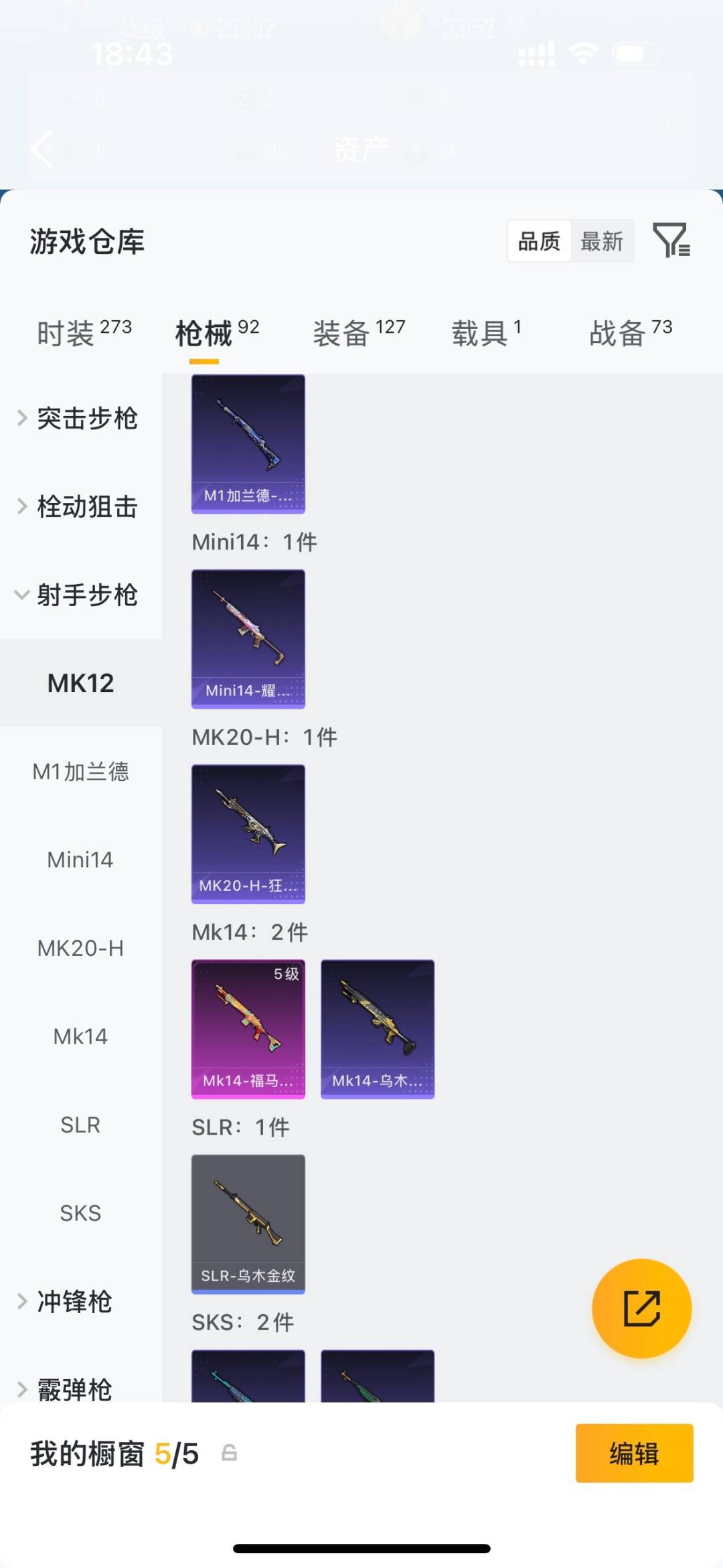Sort warehouse by 品质
Image resolution: width=723 pixels, height=1568 pixels.
538,241
